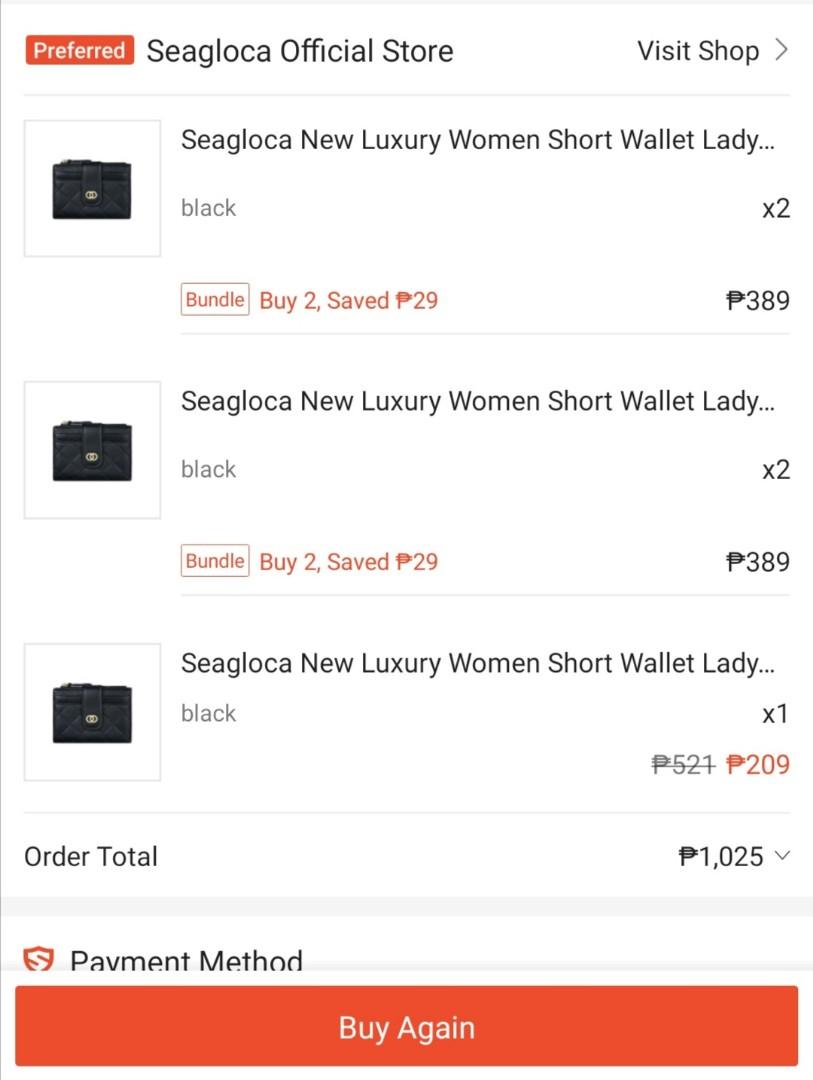Image resolution: width=813 pixels, height=1080 pixels.
Task: Click the orange Preferred badge
Action: [79, 50]
